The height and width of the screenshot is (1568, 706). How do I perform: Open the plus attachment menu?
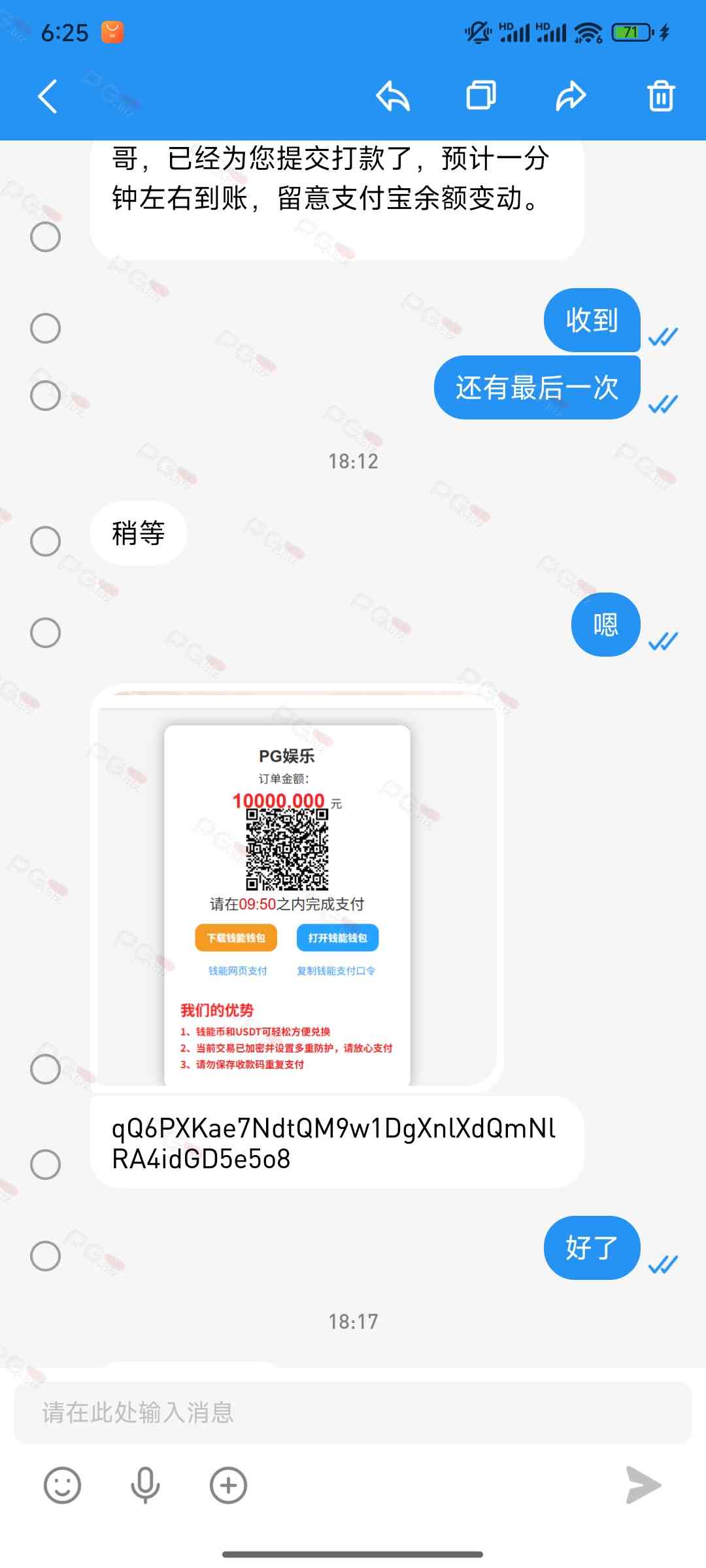click(228, 1486)
